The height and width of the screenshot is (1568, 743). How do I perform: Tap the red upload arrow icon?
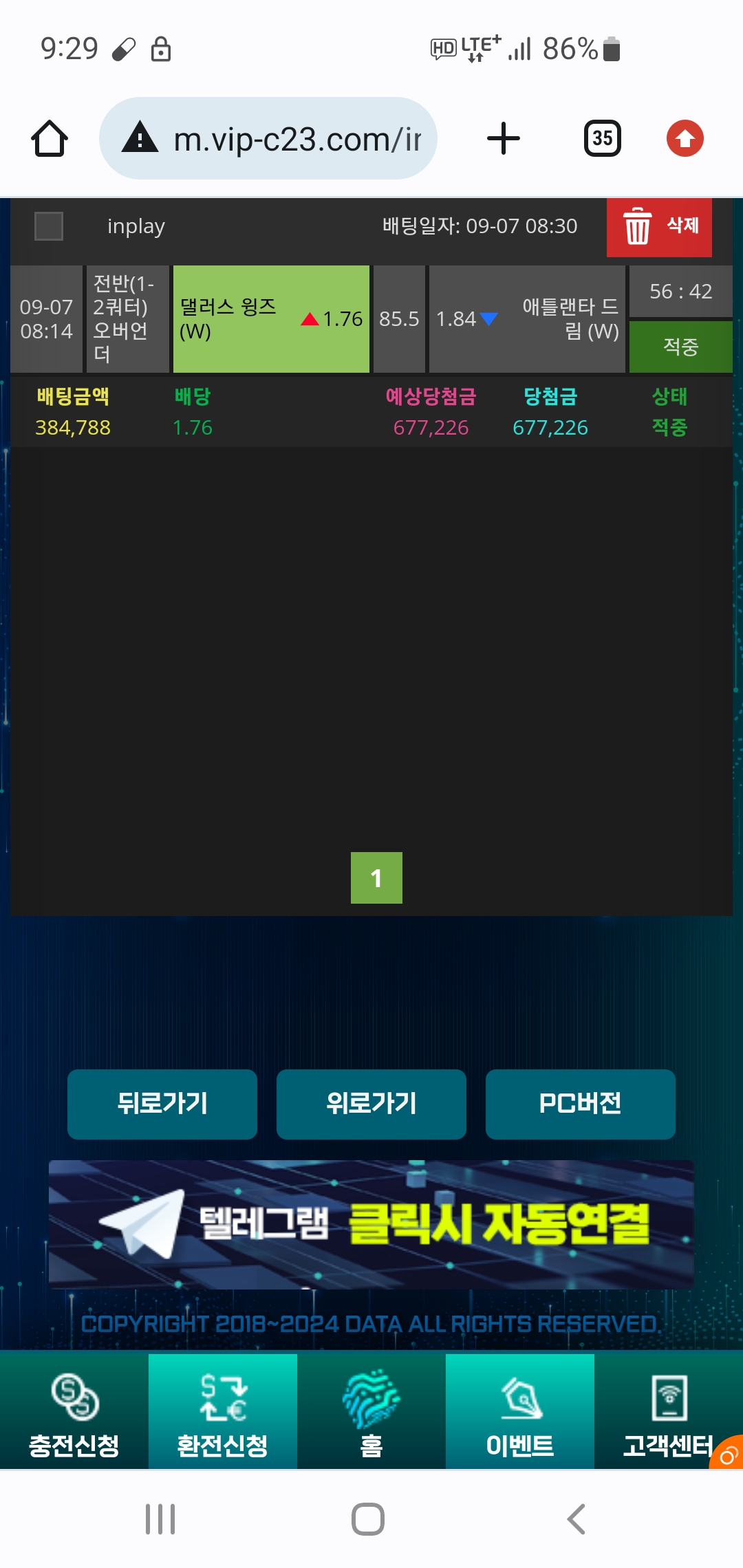coord(685,138)
